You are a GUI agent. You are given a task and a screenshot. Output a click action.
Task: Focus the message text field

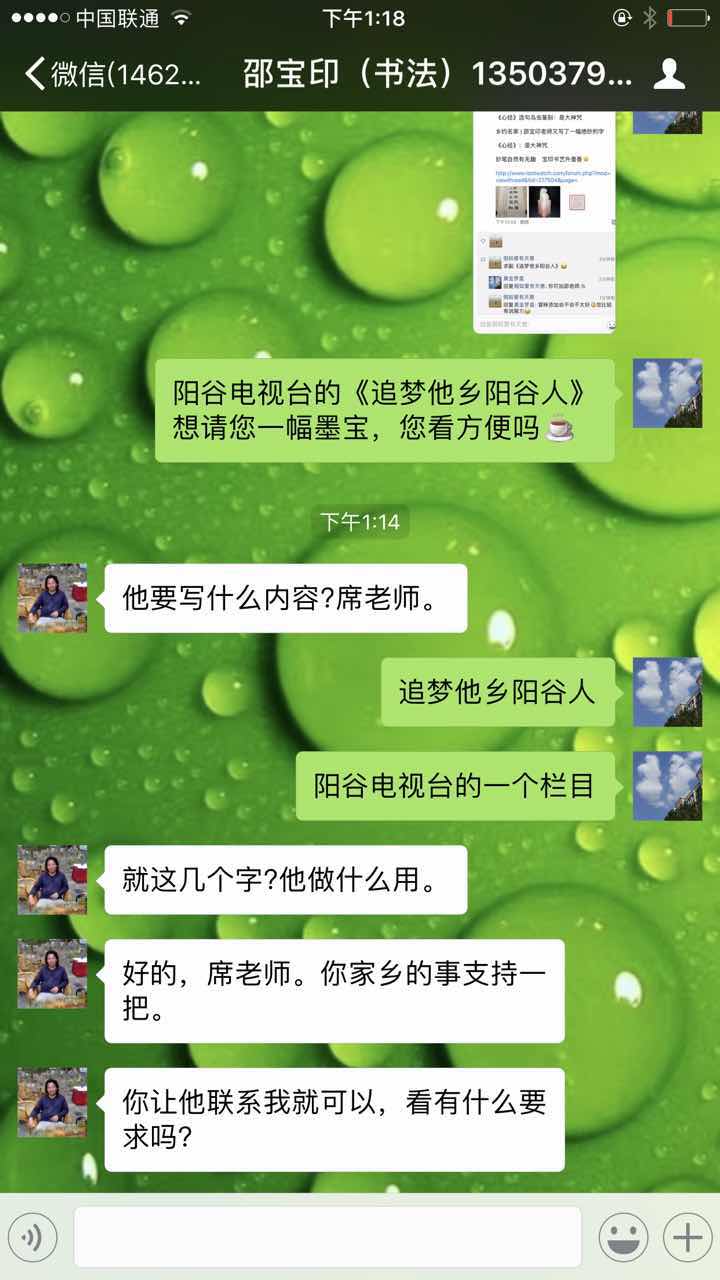pyautogui.click(x=328, y=1238)
